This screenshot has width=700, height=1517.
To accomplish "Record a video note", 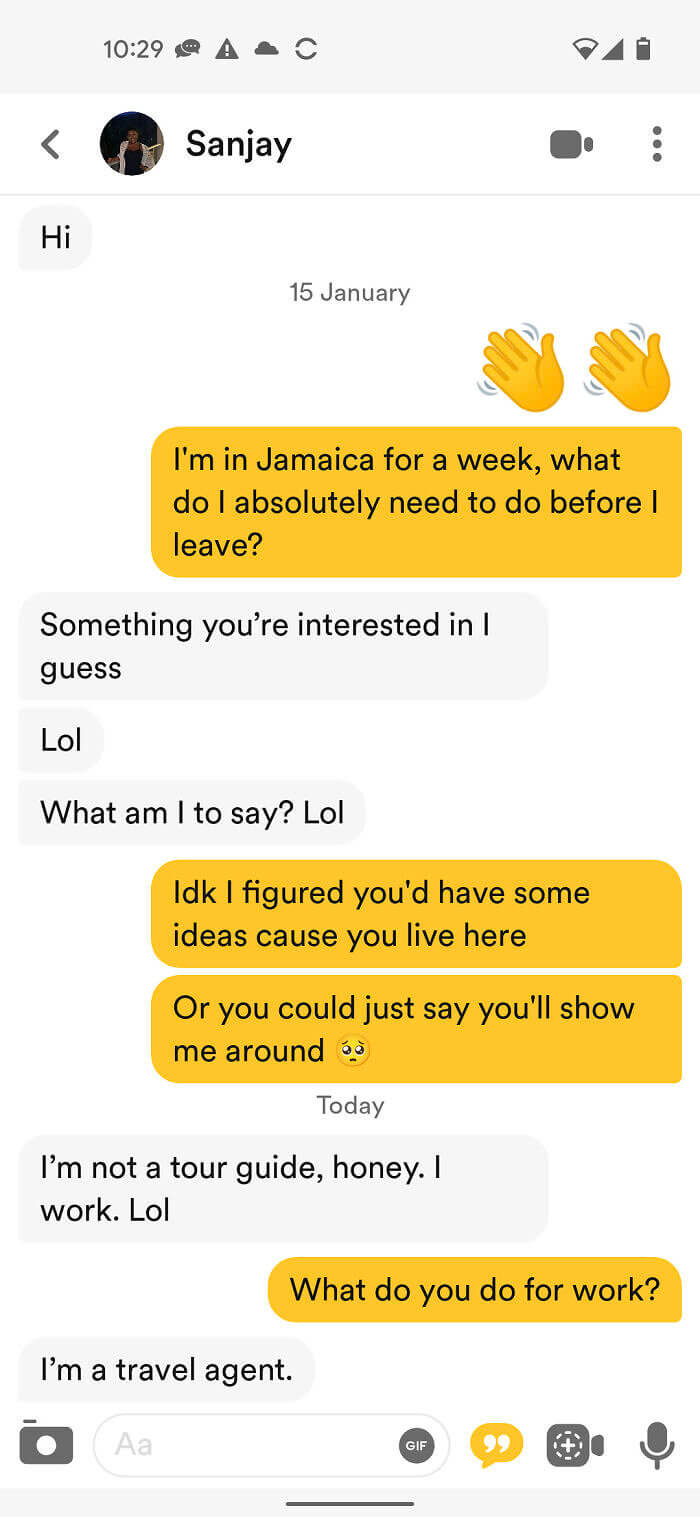I will [x=574, y=1445].
